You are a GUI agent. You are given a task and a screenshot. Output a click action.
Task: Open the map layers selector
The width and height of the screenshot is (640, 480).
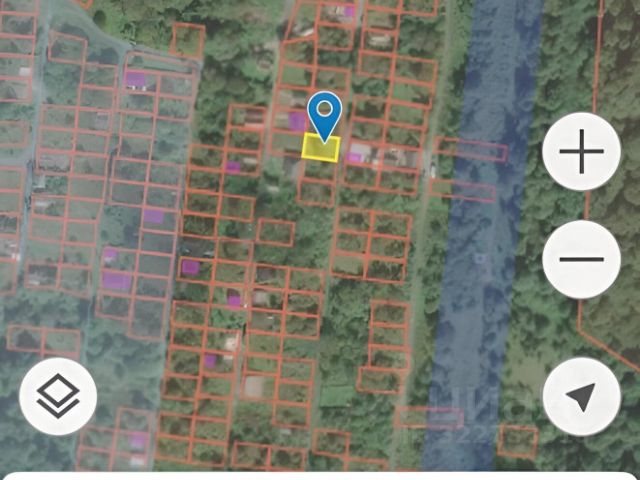[x=58, y=397]
